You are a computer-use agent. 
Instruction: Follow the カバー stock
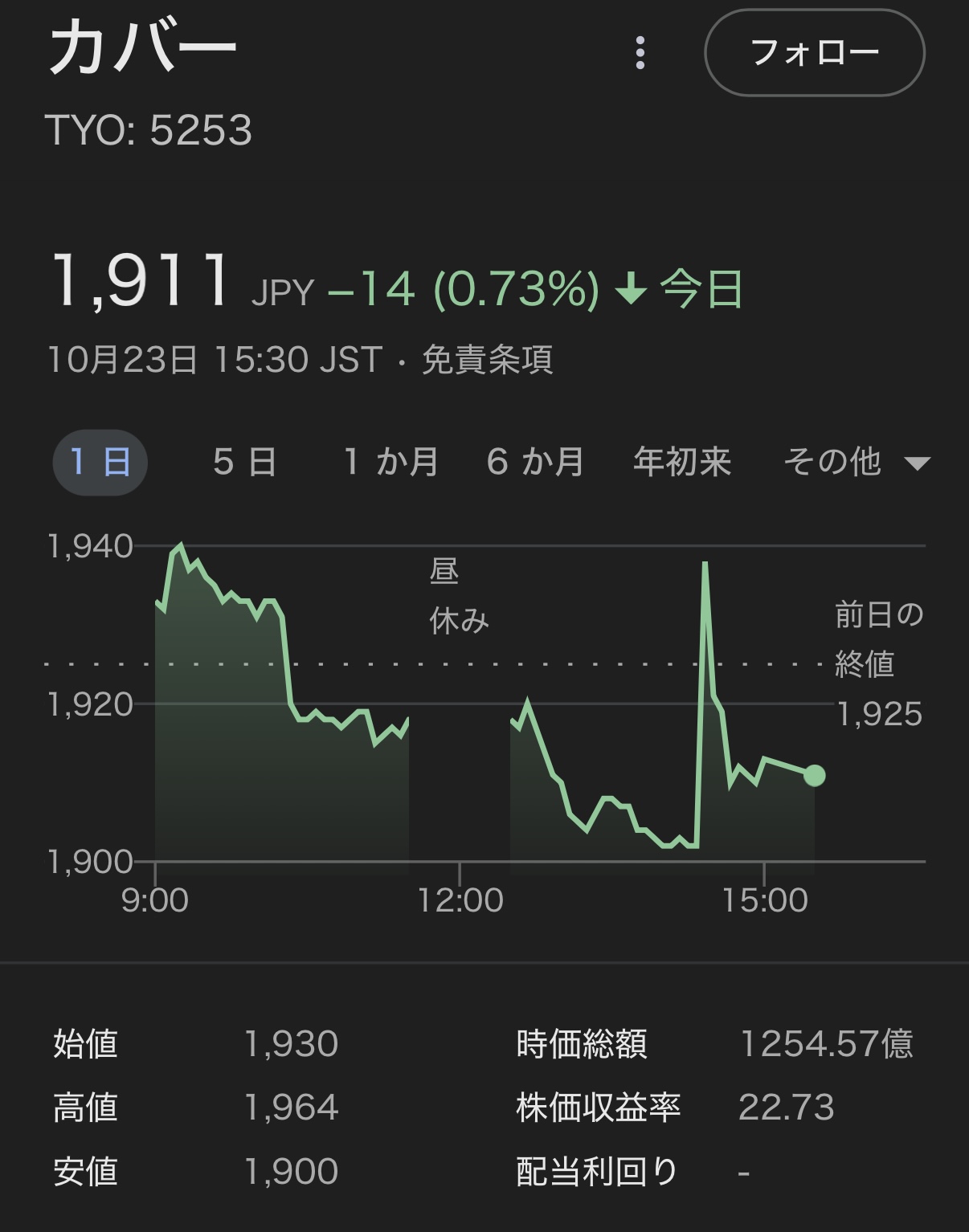(814, 53)
